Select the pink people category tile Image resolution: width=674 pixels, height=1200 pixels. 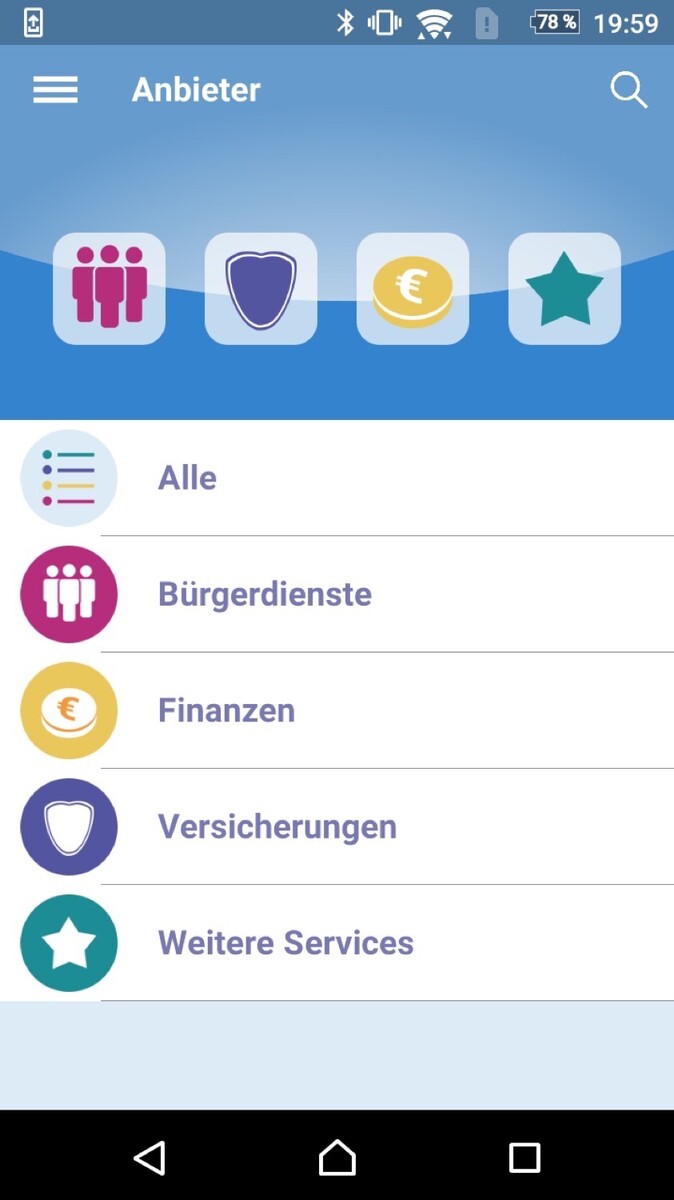pyautogui.click(x=109, y=289)
